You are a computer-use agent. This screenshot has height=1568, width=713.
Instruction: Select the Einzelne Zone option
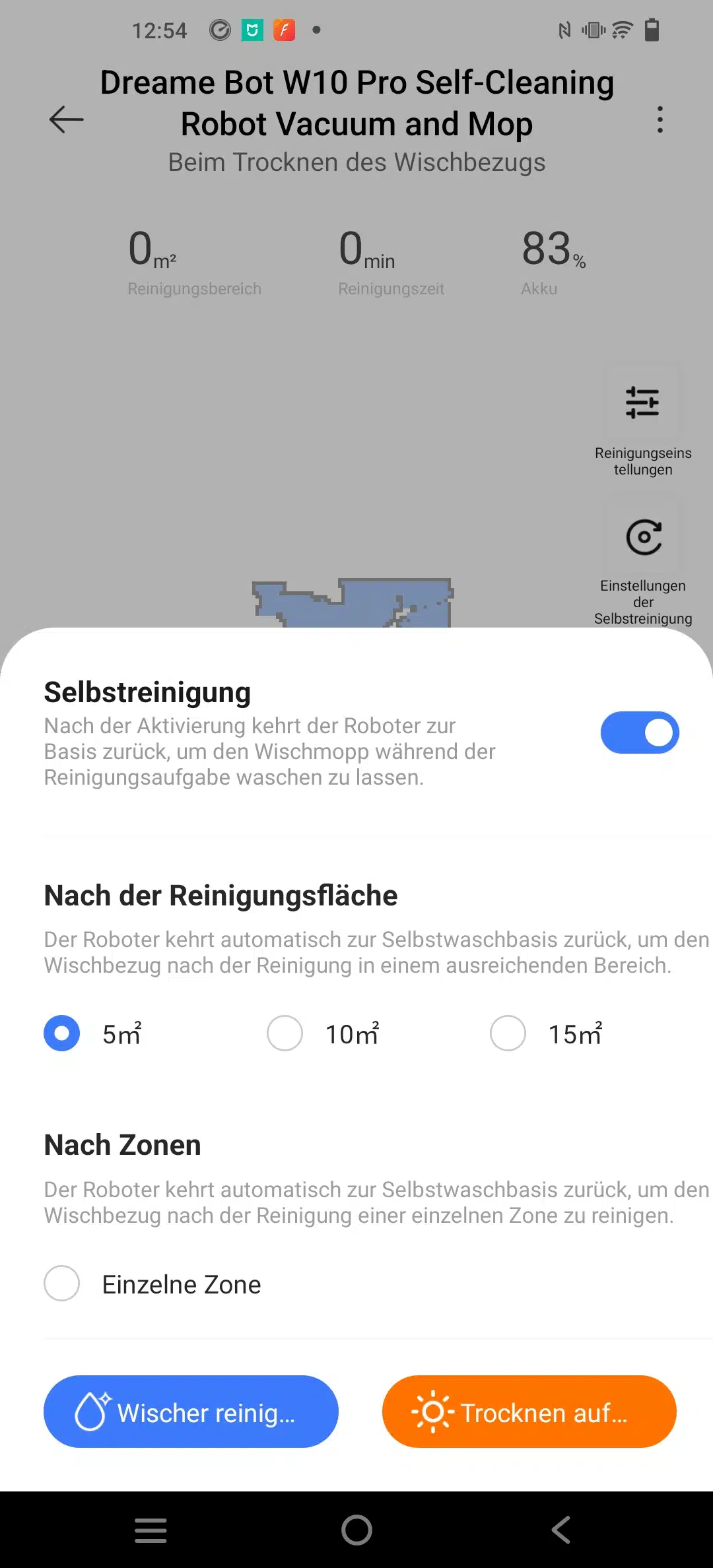62,1284
